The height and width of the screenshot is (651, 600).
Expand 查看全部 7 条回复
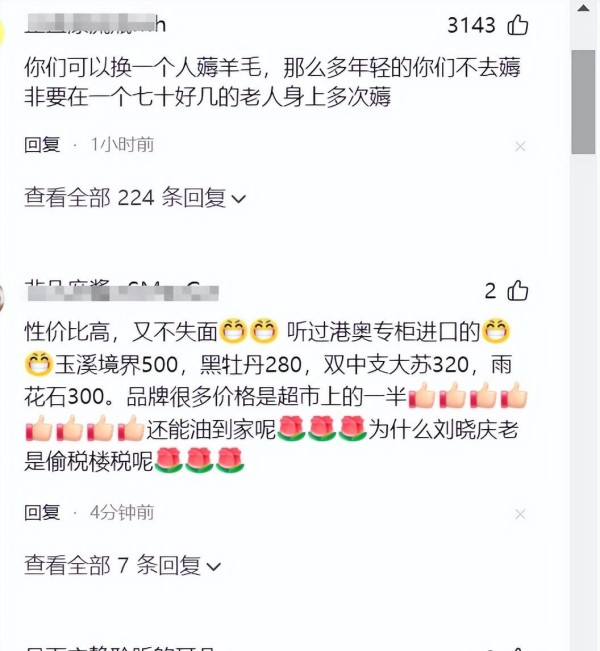coord(122,565)
